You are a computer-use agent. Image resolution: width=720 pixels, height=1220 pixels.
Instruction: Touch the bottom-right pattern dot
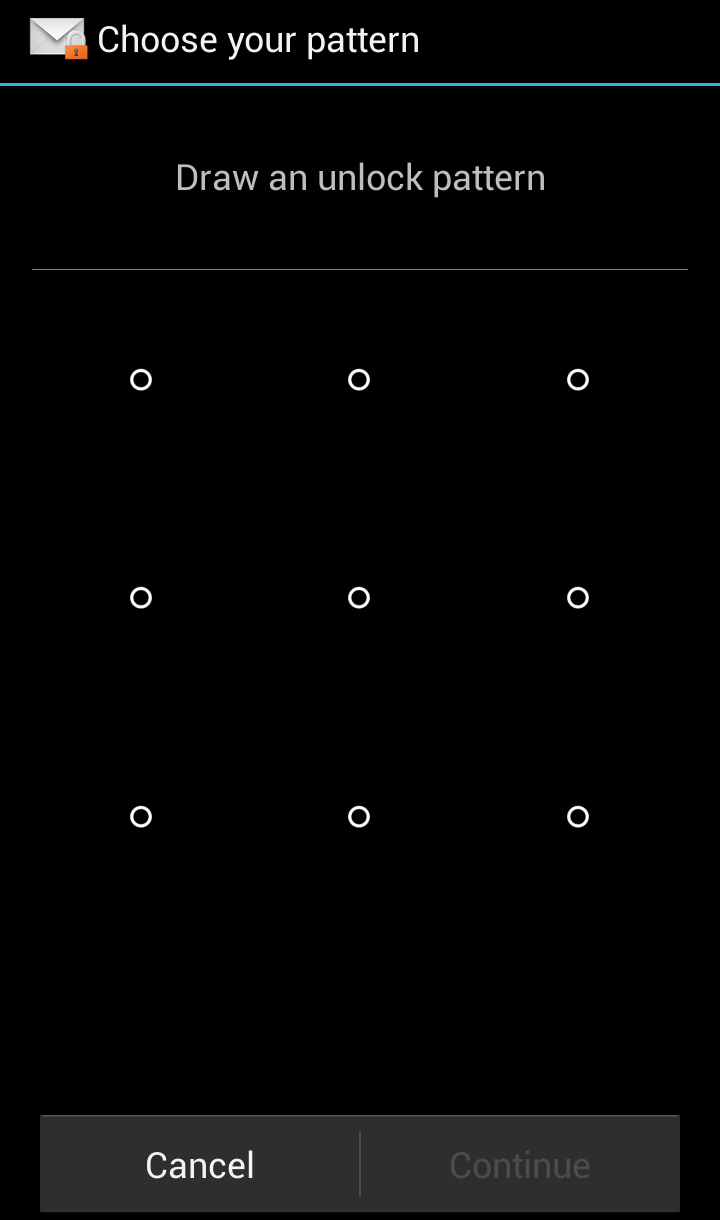578,817
